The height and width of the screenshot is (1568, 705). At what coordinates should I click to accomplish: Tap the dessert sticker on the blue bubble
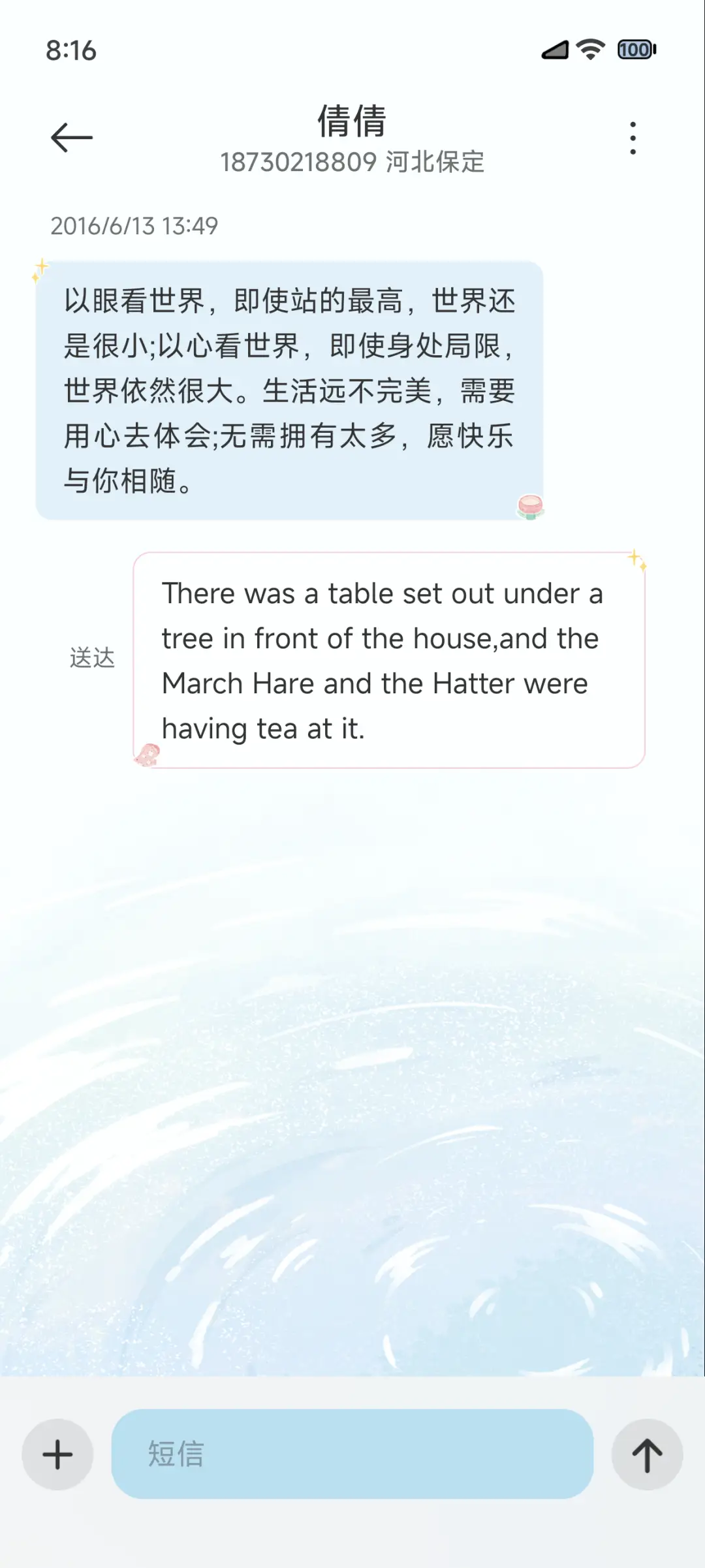[x=530, y=505]
